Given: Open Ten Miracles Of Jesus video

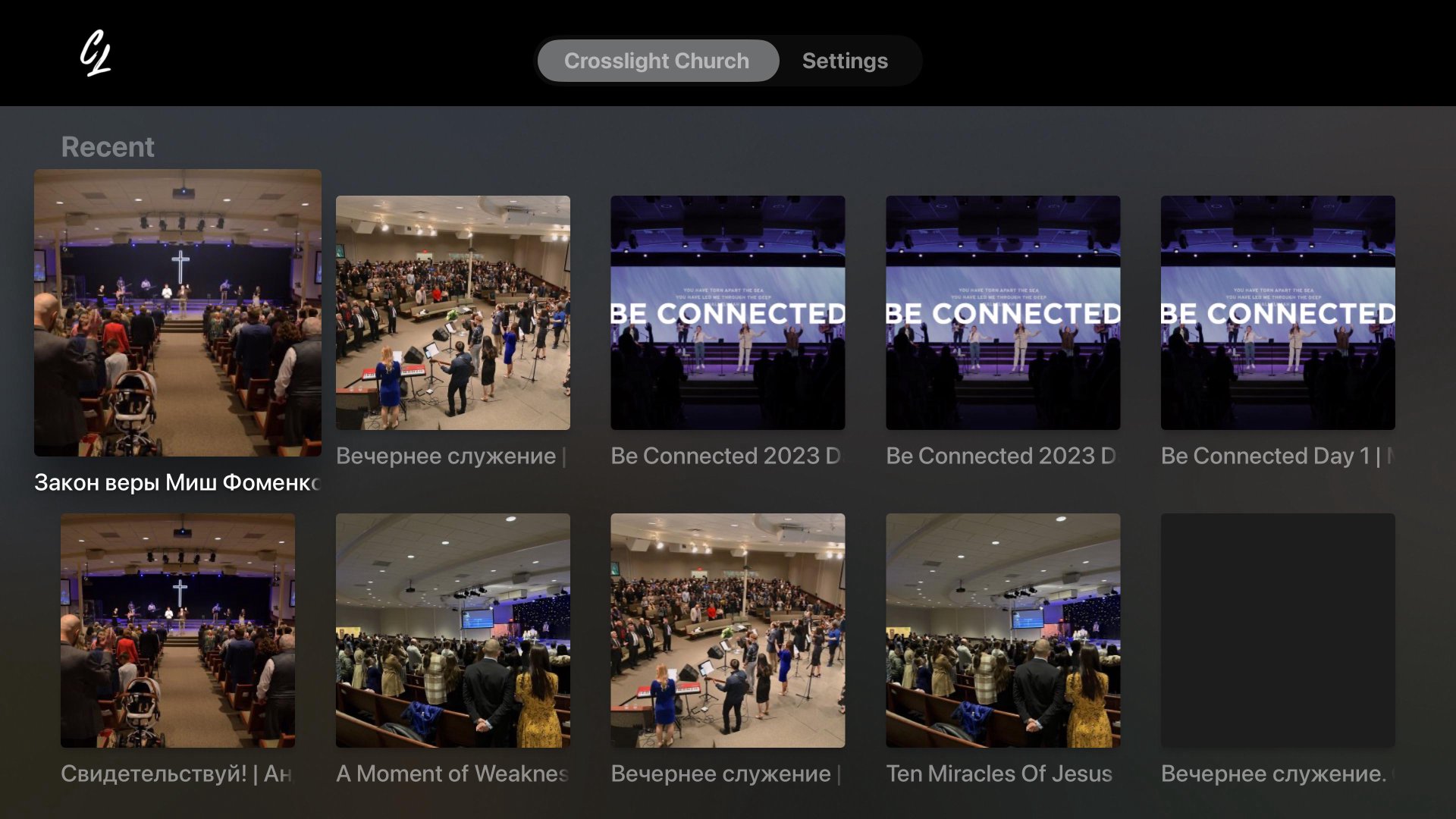Looking at the screenshot, I should (1003, 630).
